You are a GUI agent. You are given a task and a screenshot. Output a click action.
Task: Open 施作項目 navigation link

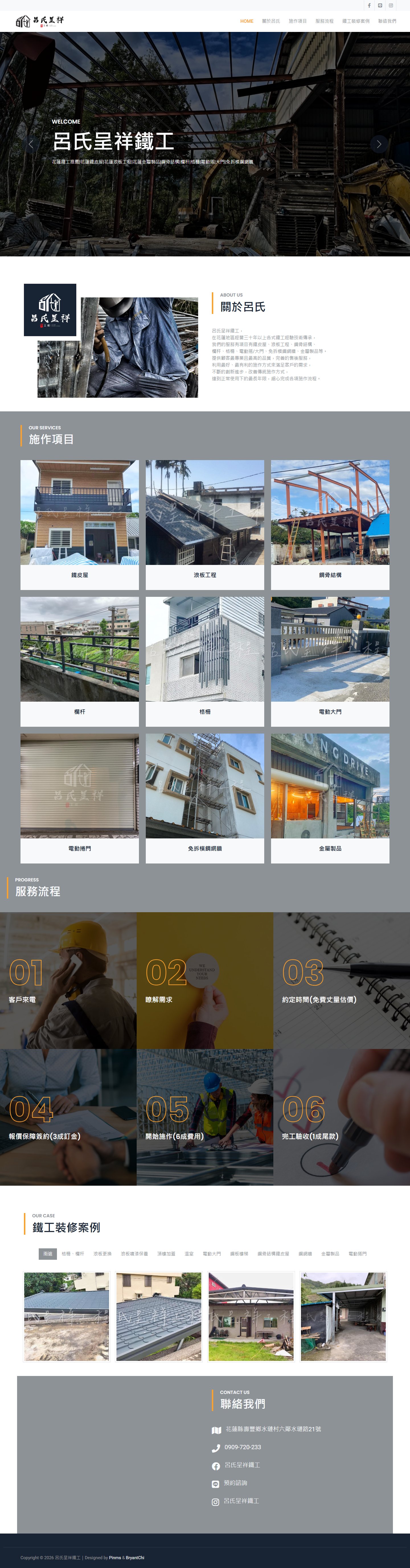pos(298,21)
